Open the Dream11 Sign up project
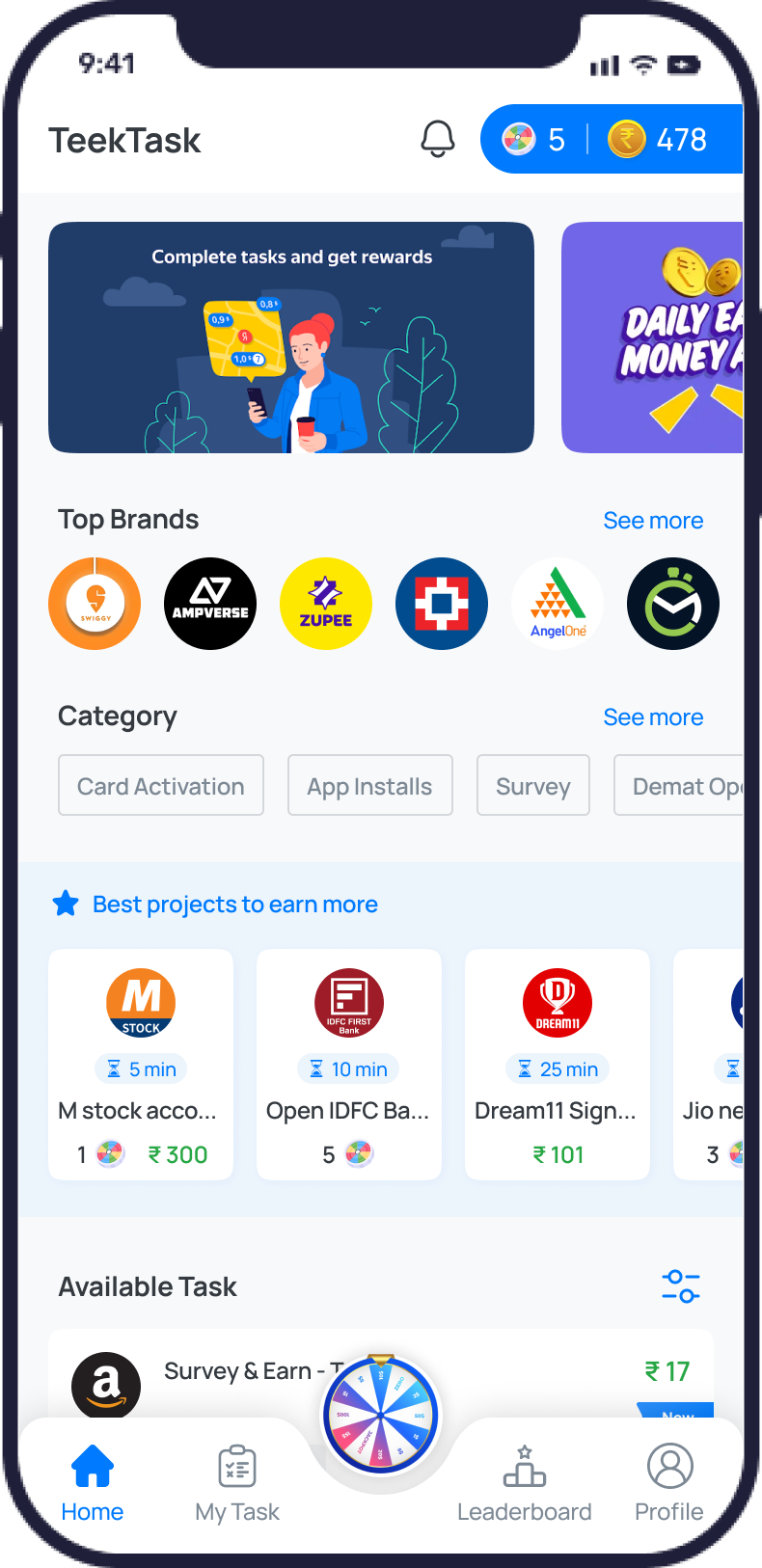 558,1065
